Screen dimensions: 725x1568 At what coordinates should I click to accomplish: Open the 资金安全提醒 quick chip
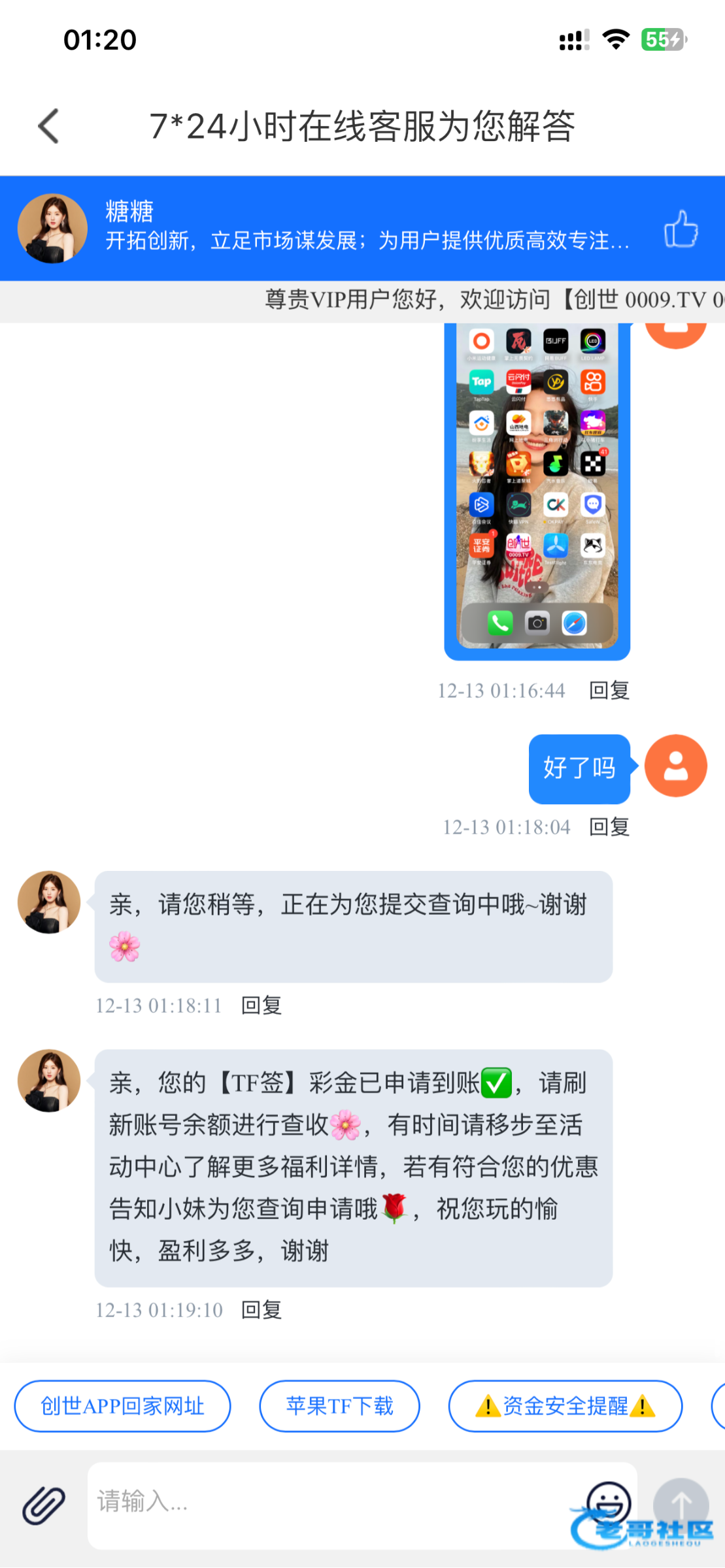[565, 1405]
